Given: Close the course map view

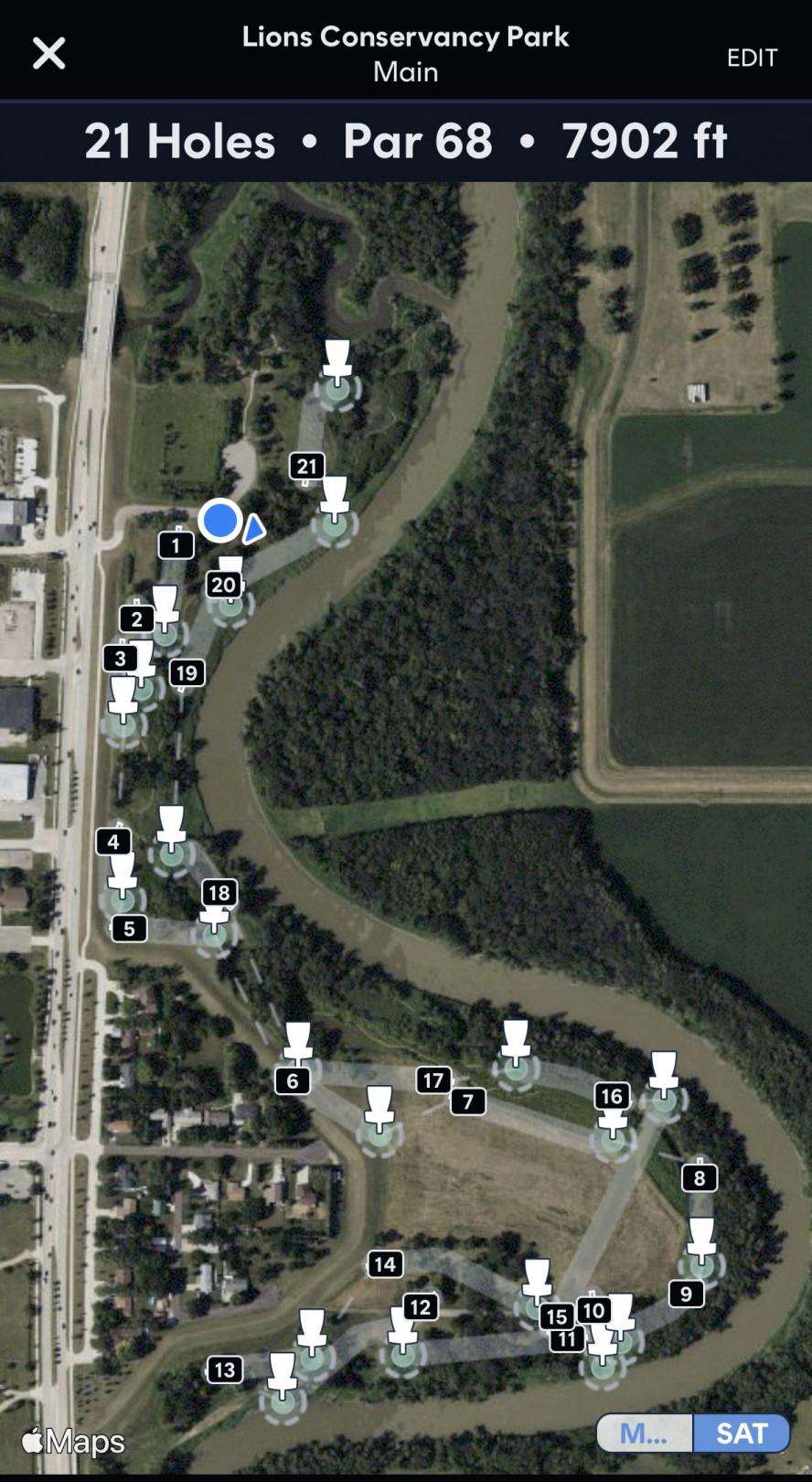Looking at the screenshot, I should pos(48,53).
